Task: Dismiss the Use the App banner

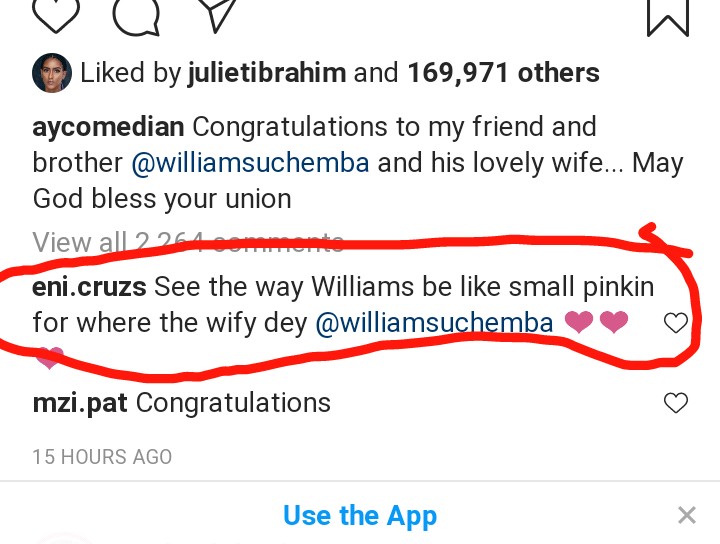Action: [x=686, y=516]
